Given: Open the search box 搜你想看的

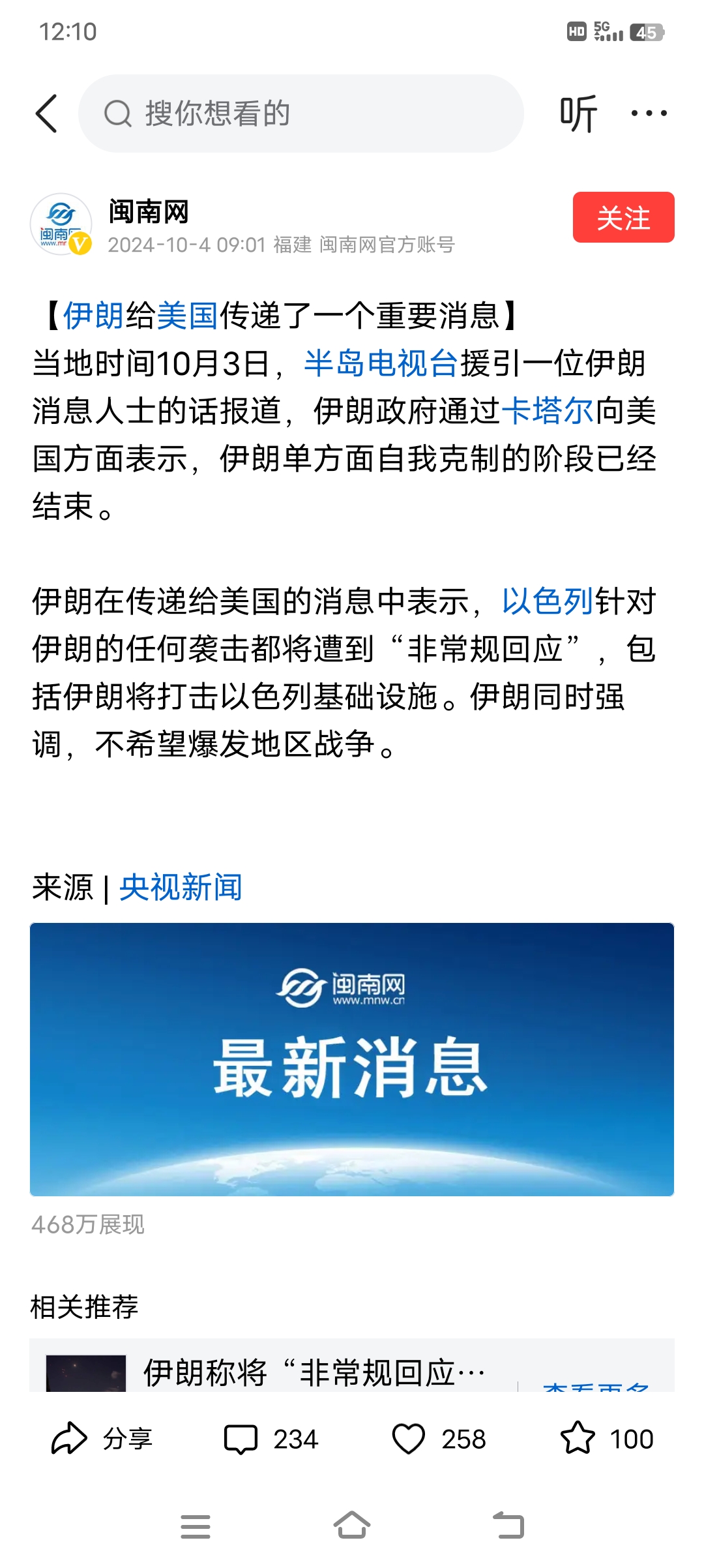Looking at the screenshot, I should 300,113.
